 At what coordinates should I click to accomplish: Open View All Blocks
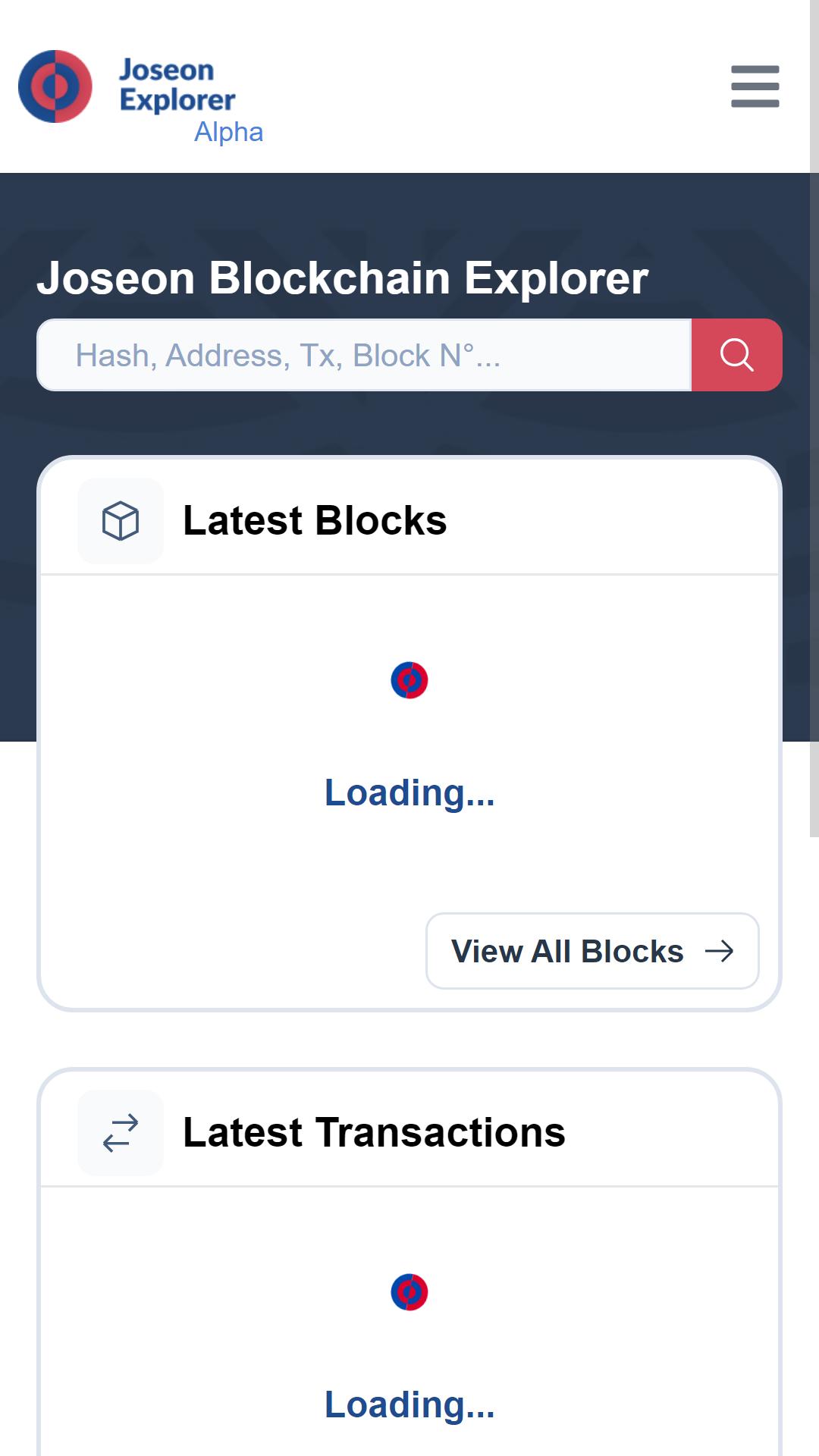click(x=592, y=951)
